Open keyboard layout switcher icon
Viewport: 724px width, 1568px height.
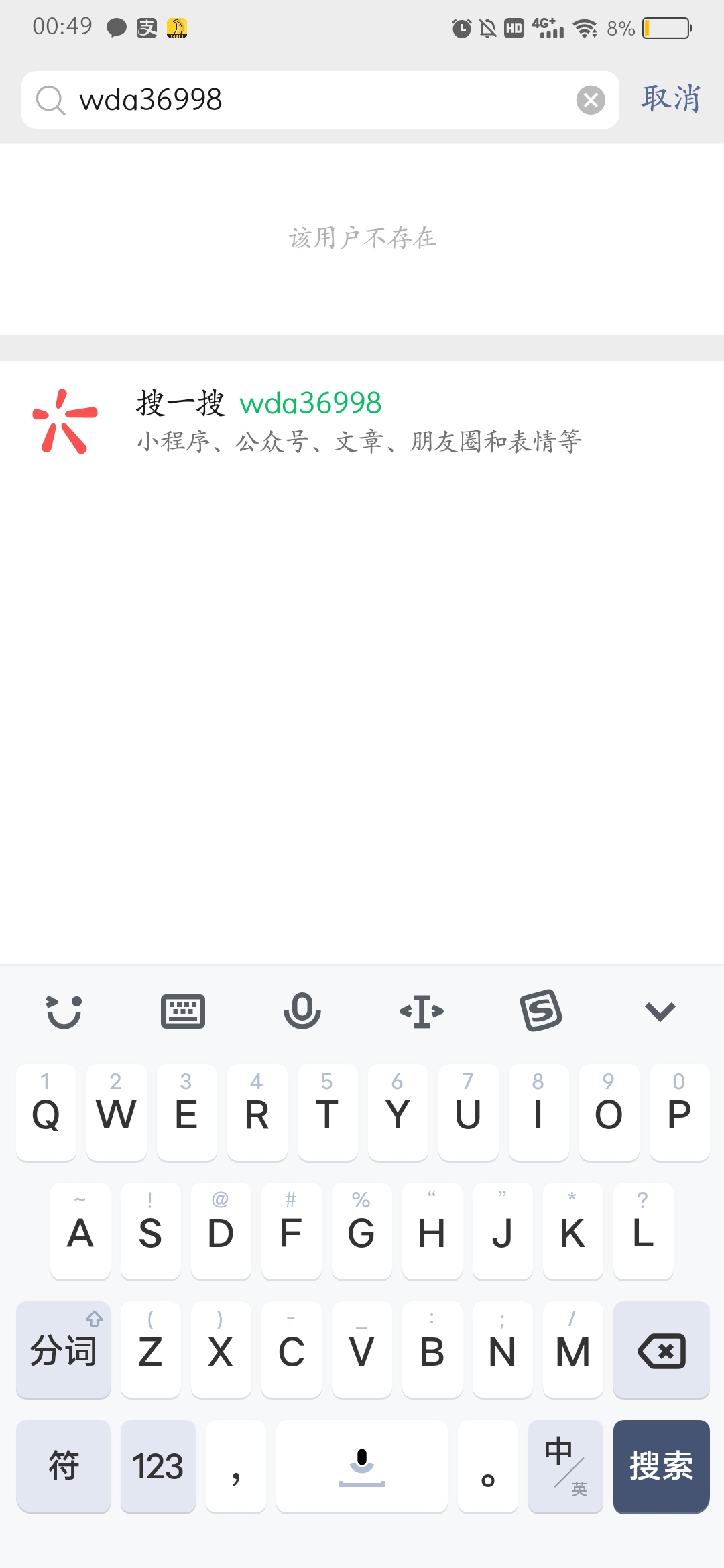tap(183, 1011)
